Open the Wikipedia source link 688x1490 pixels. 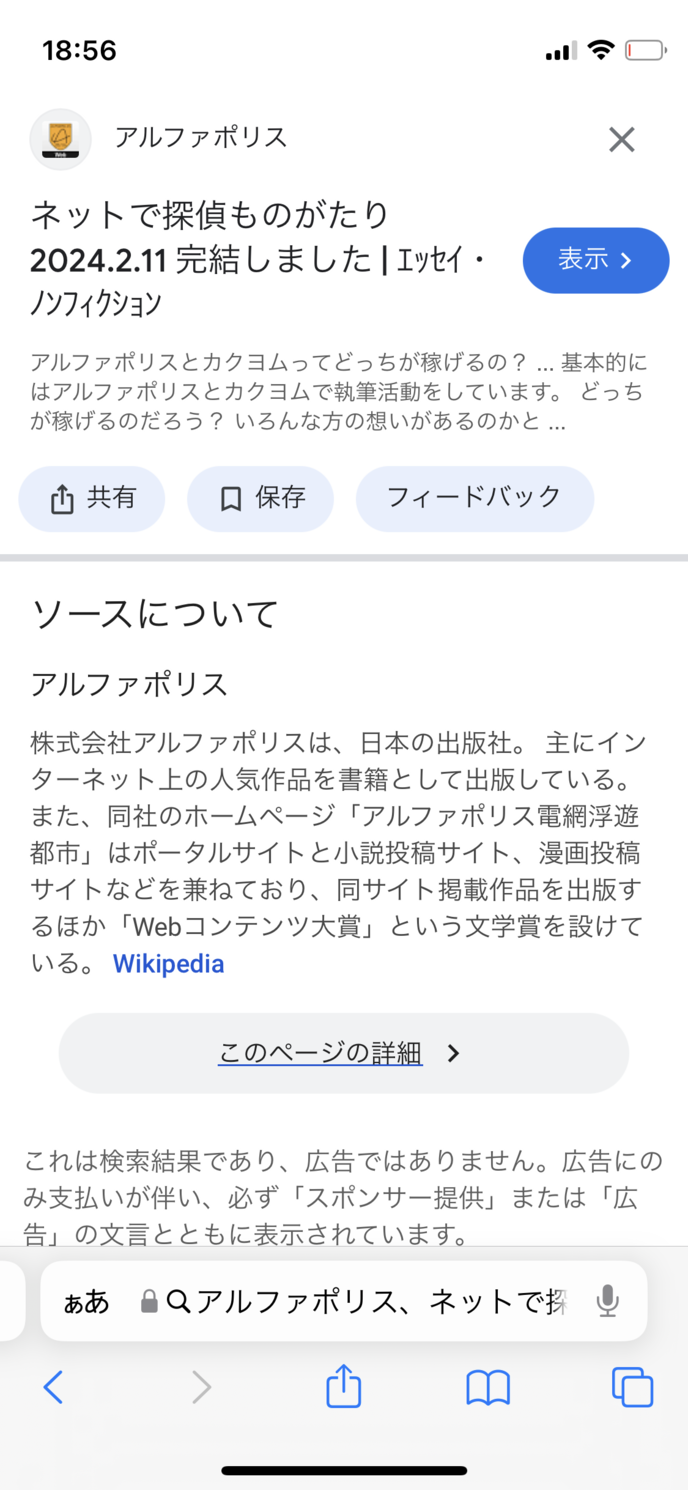point(168,964)
